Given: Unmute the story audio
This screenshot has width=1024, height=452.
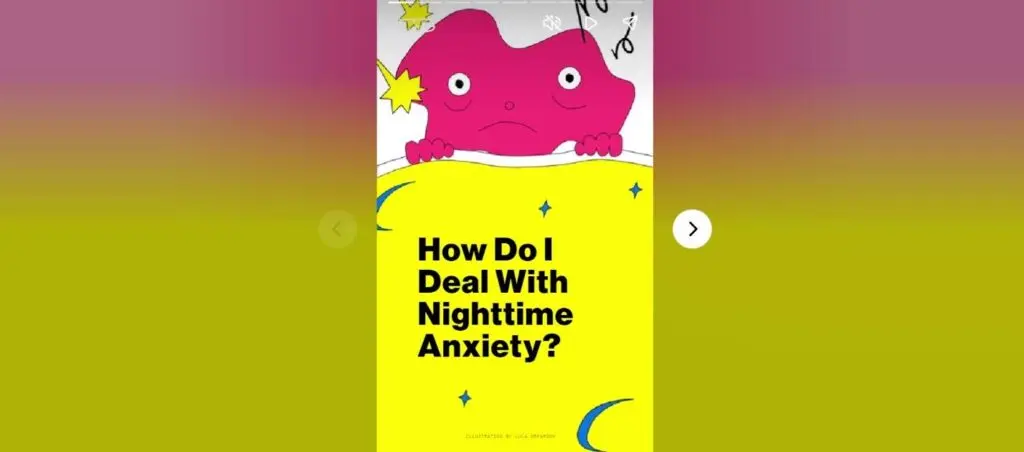Looking at the screenshot, I should [551, 22].
